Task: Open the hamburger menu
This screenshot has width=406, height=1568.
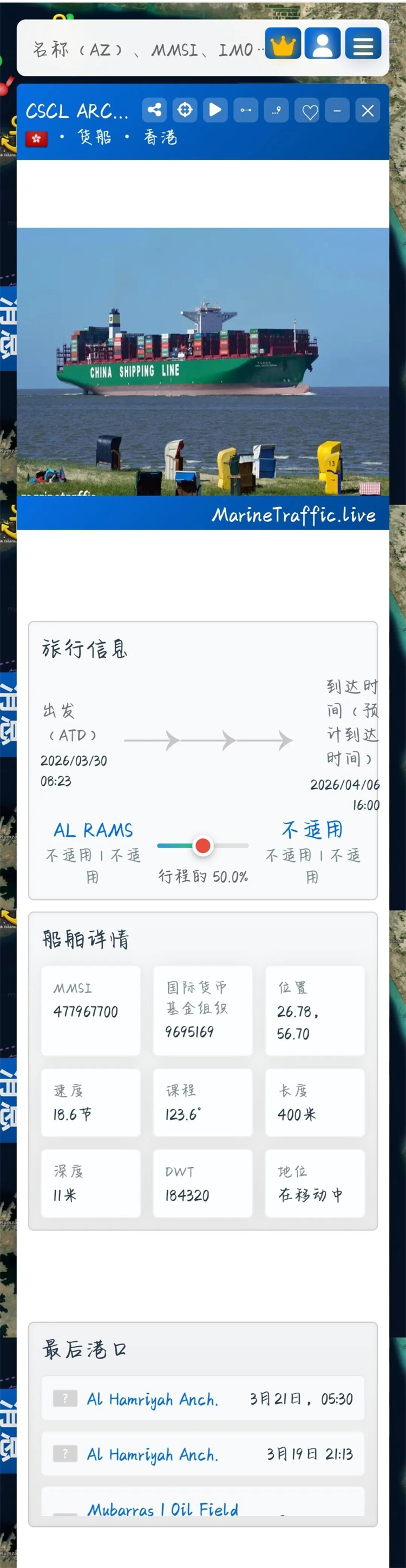Action: [x=363, y=44]
